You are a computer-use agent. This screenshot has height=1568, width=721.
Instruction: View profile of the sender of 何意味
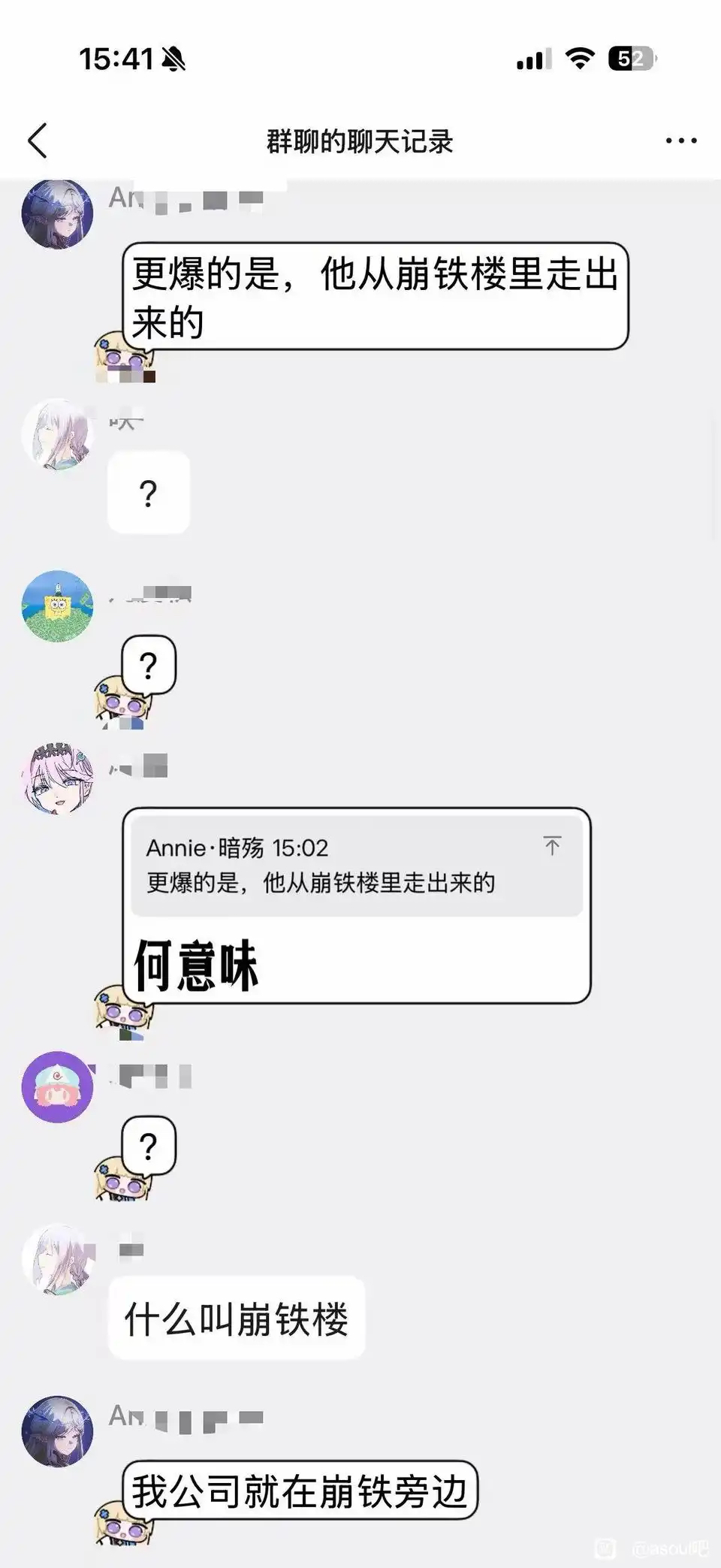tap(58, 778)
